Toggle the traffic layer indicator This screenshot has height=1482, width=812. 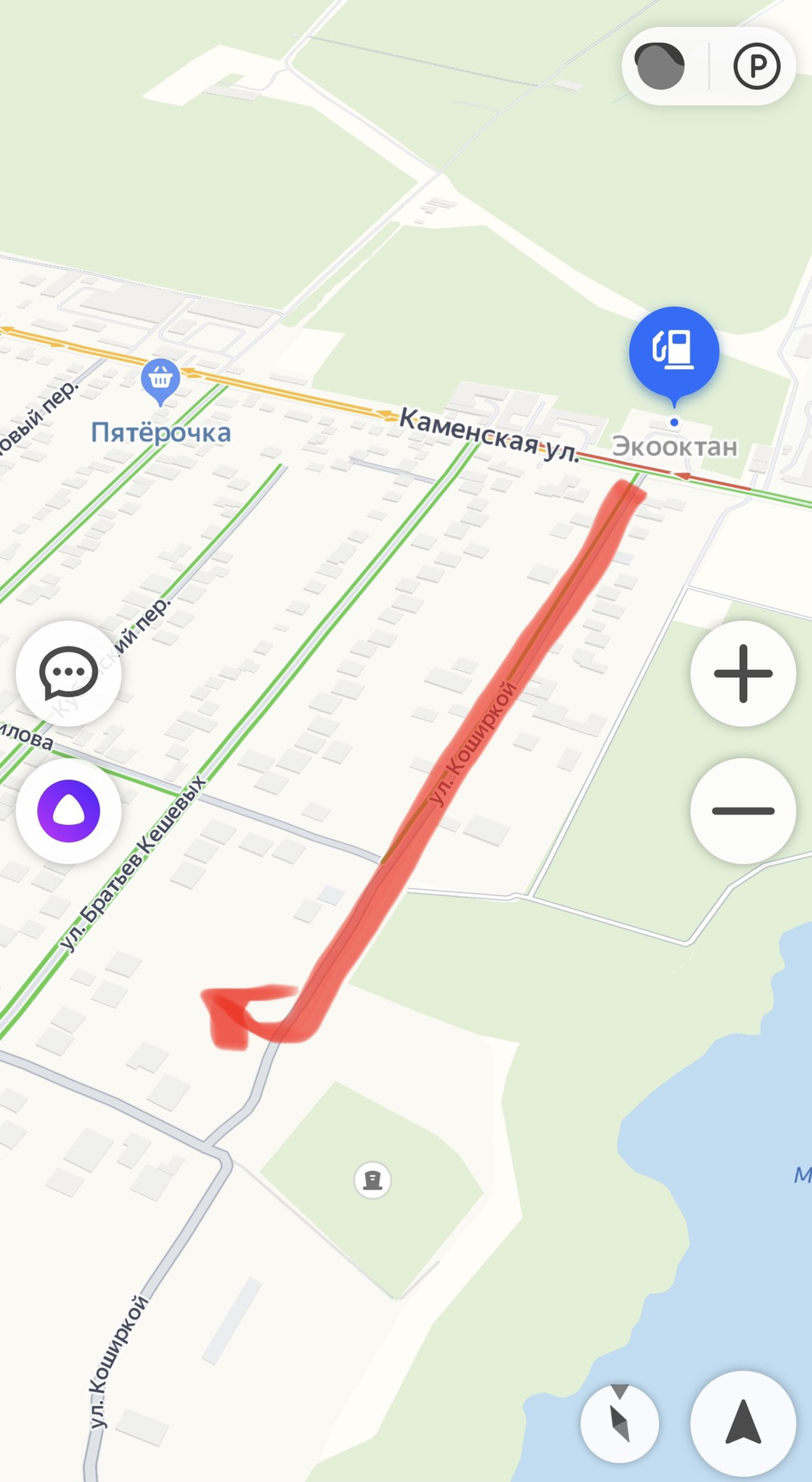point(660,67)
